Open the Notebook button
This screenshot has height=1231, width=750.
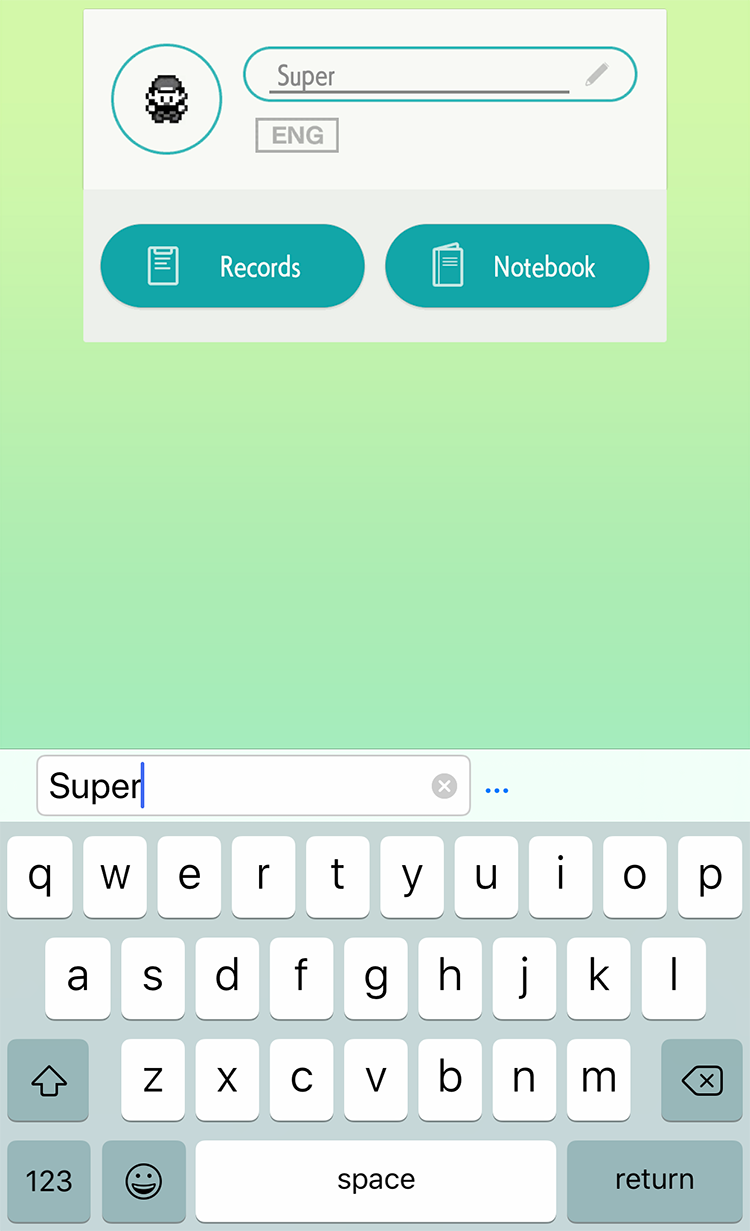coord(517,266)
